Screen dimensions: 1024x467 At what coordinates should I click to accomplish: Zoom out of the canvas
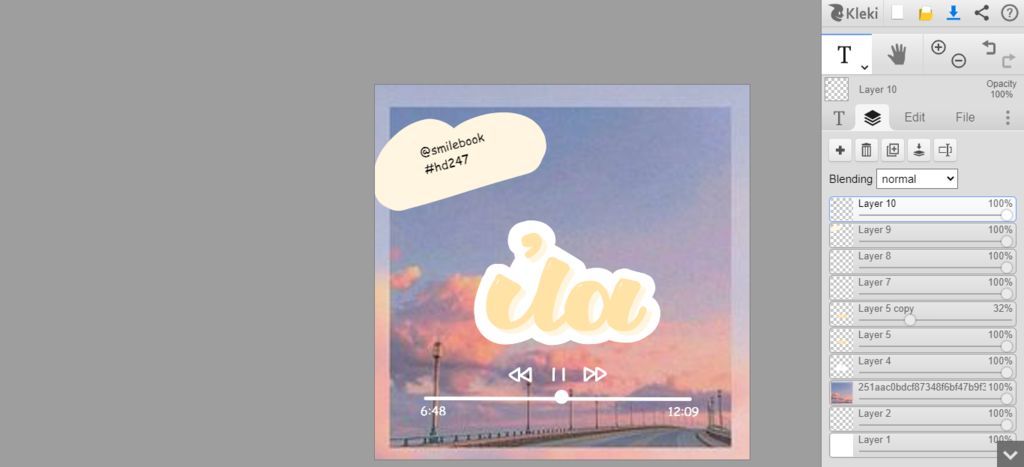click(x=958, y=61)
